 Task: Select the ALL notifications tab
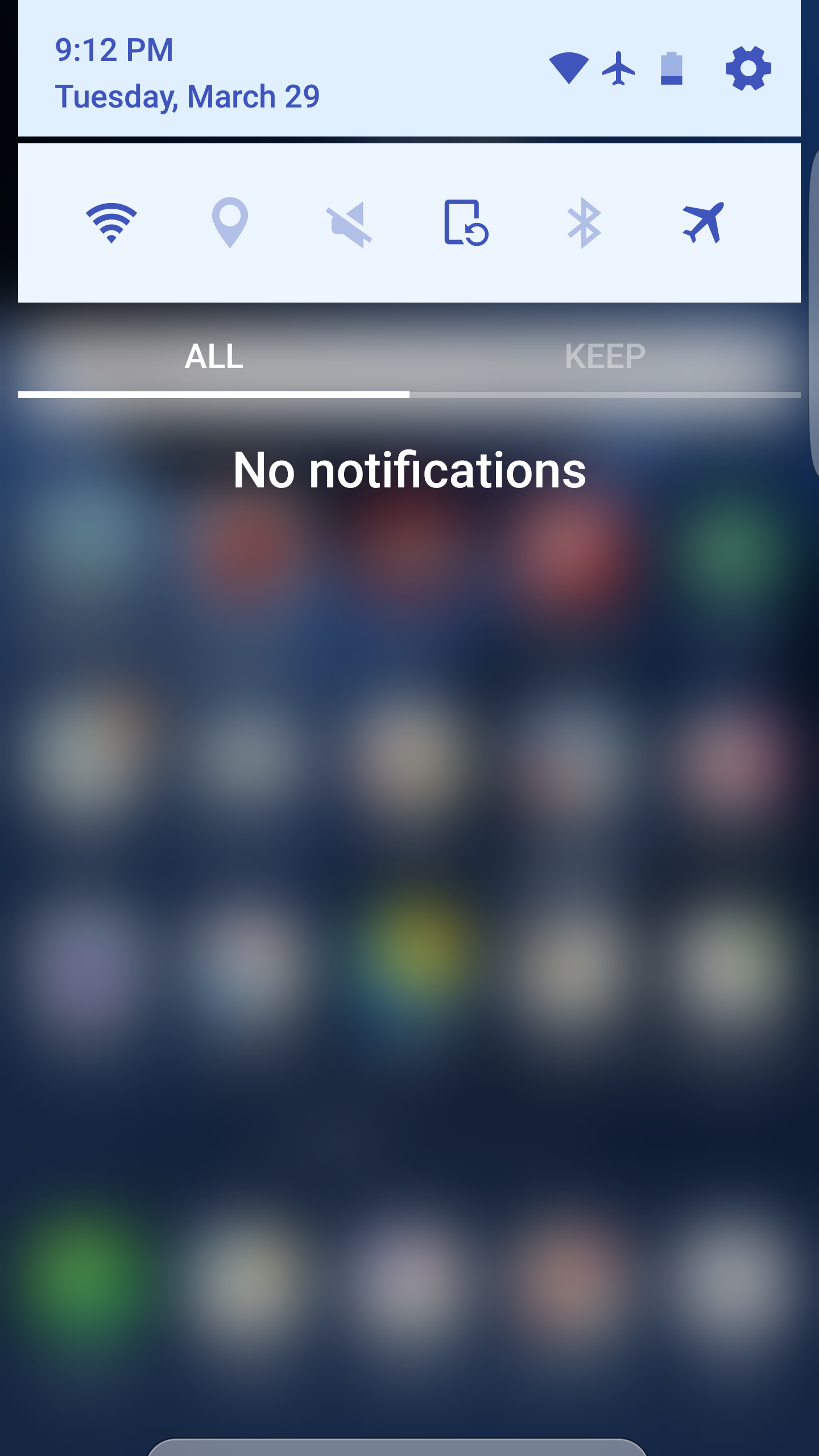[214, 357]
